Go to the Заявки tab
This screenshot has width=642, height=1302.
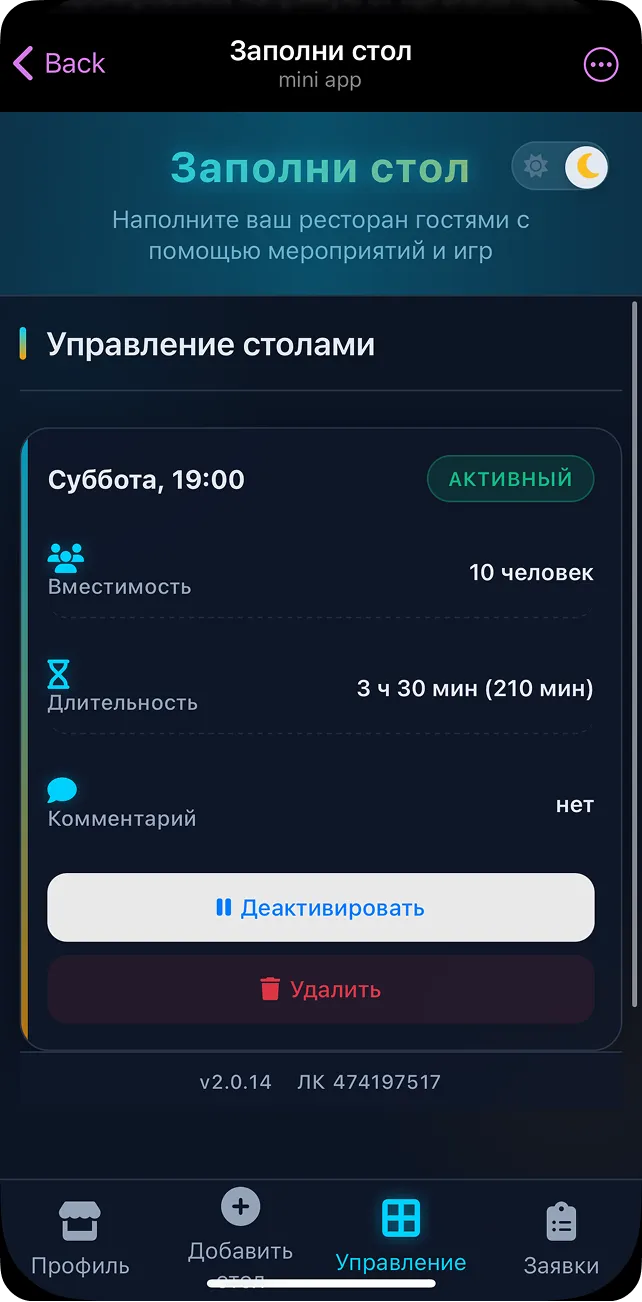[x=561, y=1238]
